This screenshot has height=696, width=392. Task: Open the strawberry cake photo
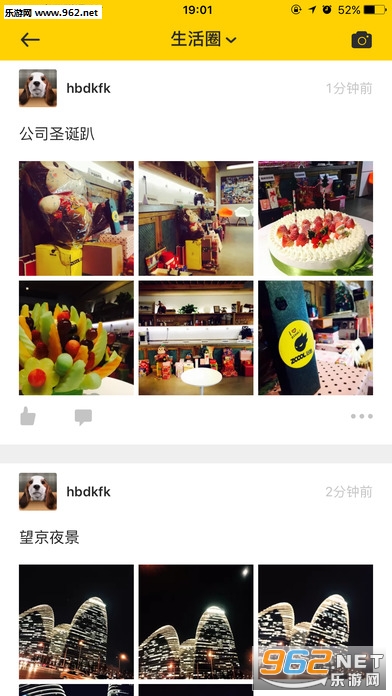316,218
